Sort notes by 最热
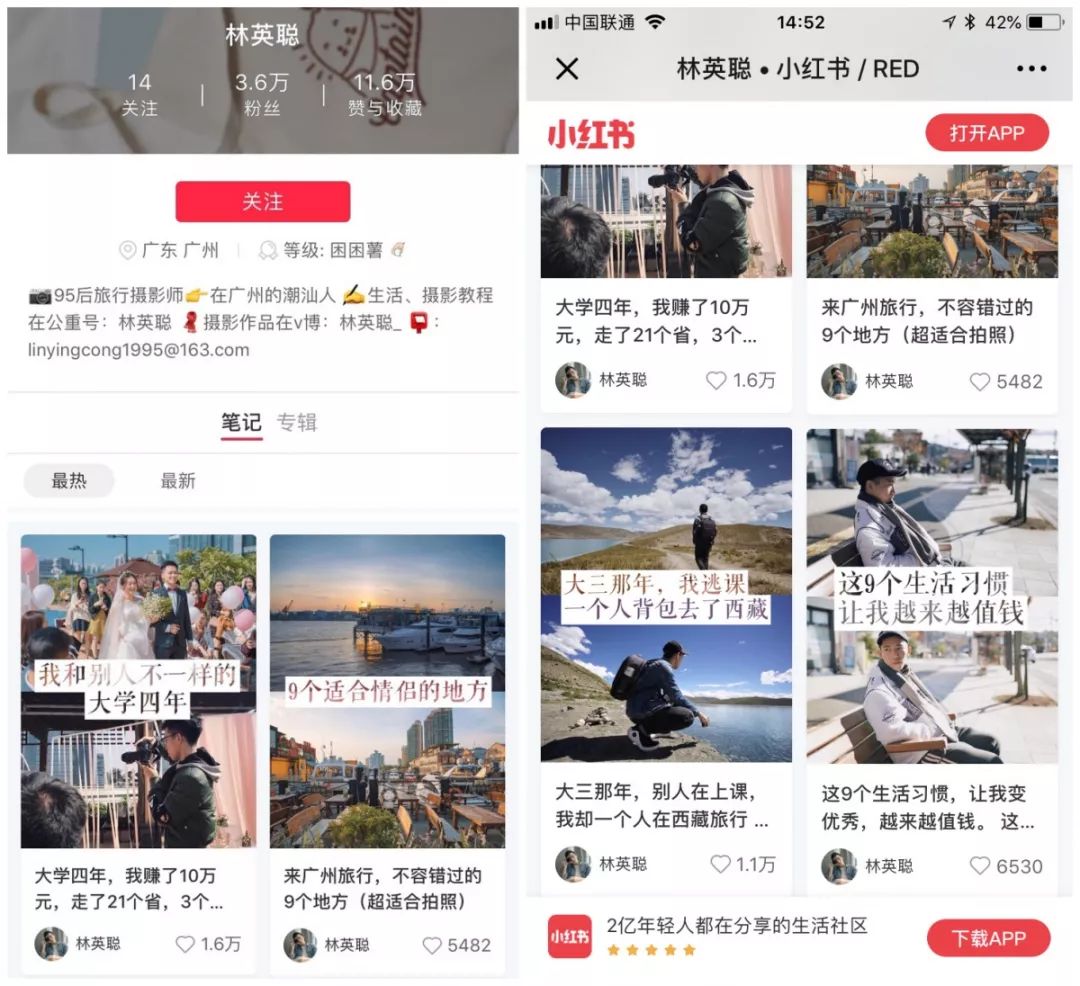The height and width of the screenshot is (986, 1080). pos(69,481)
